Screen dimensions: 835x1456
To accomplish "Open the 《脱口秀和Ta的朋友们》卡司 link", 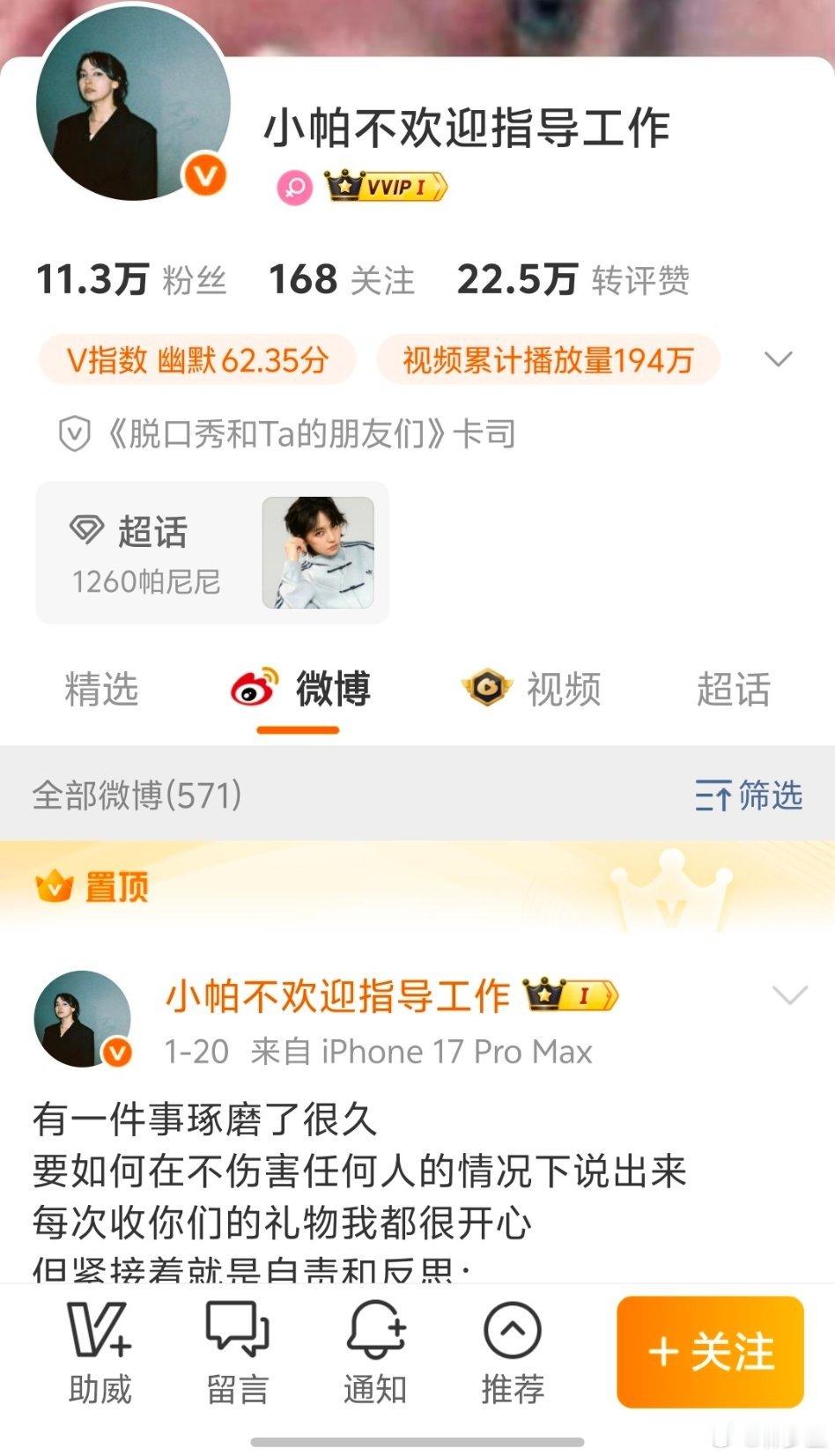I will 291,432.
